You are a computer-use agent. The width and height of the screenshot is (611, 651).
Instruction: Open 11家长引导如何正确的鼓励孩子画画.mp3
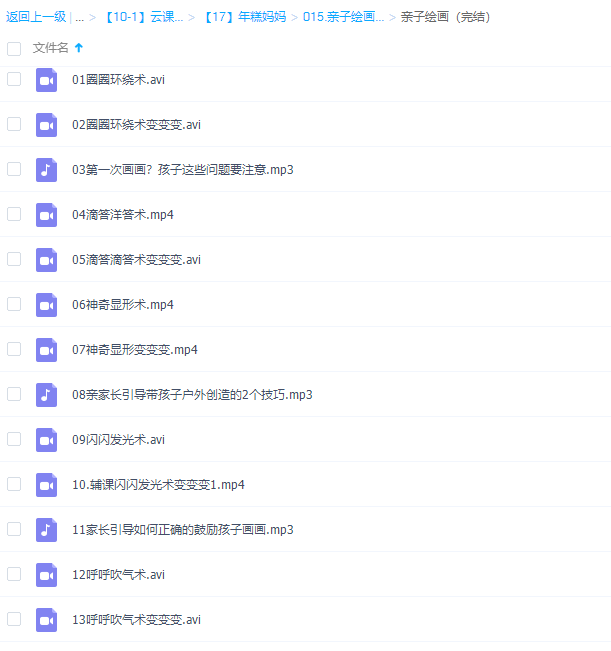183,530
